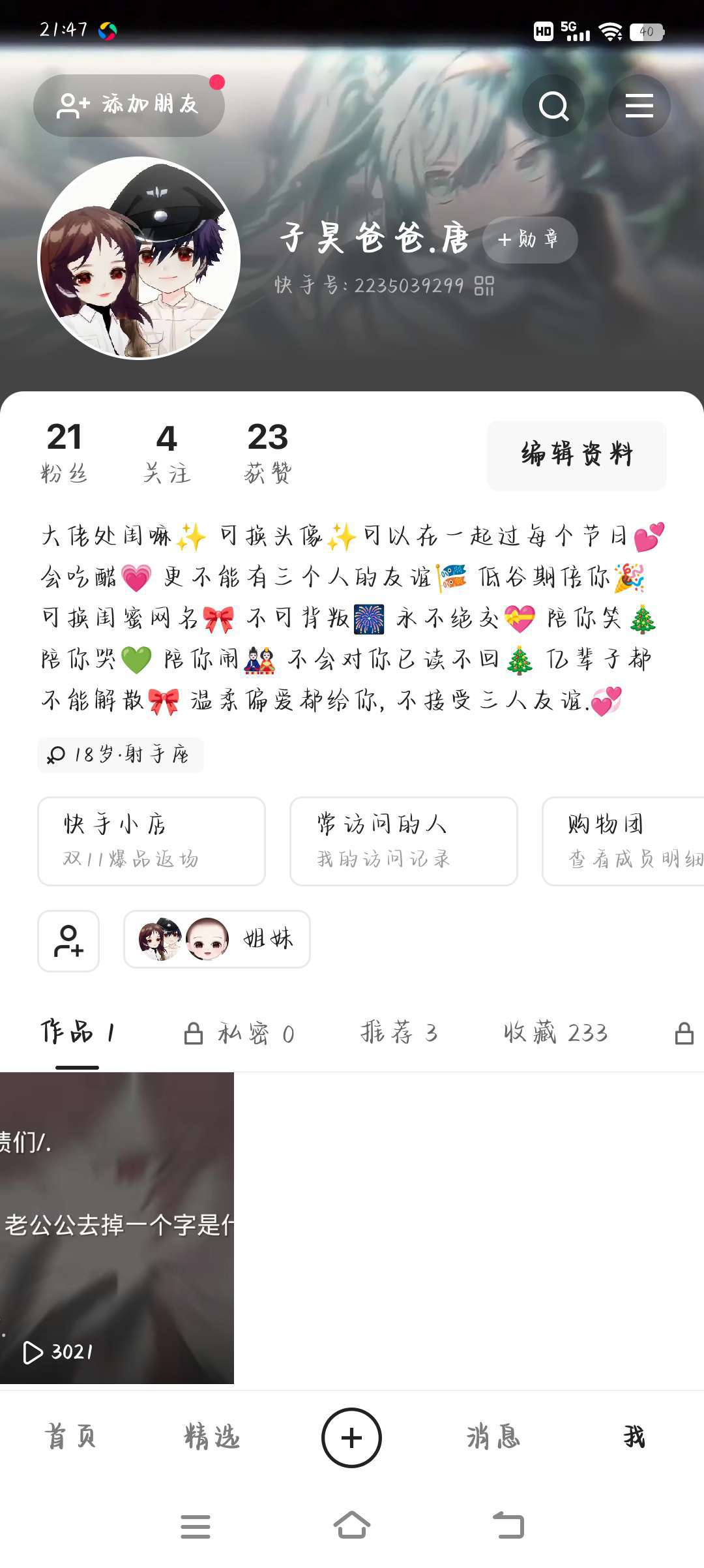Tap the +勋章 badge chip
This screenshot has width=704, height=1568.
tap(529, 240)
